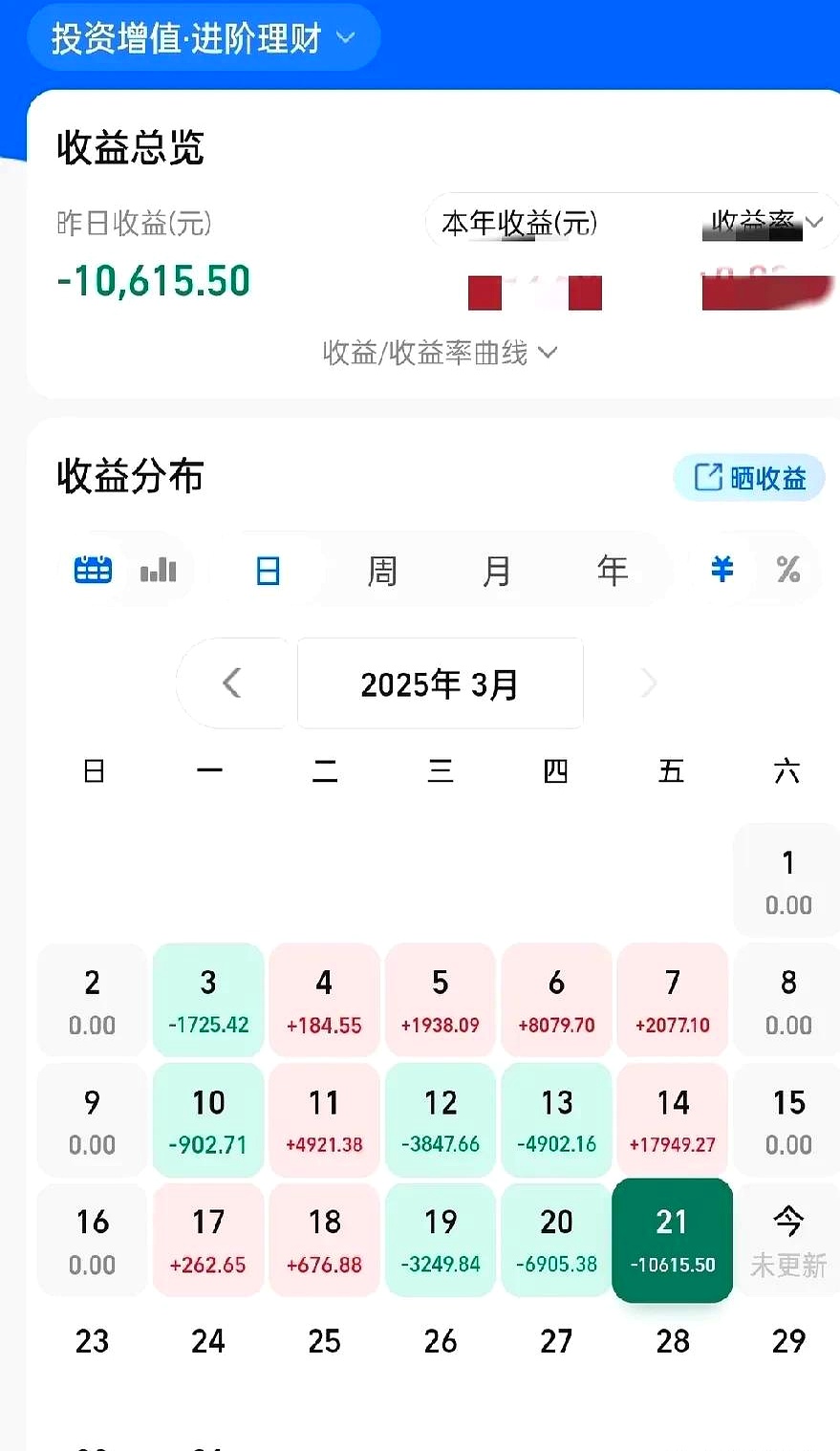Click the 本年收益(元) label

click(x=517, y=223)
